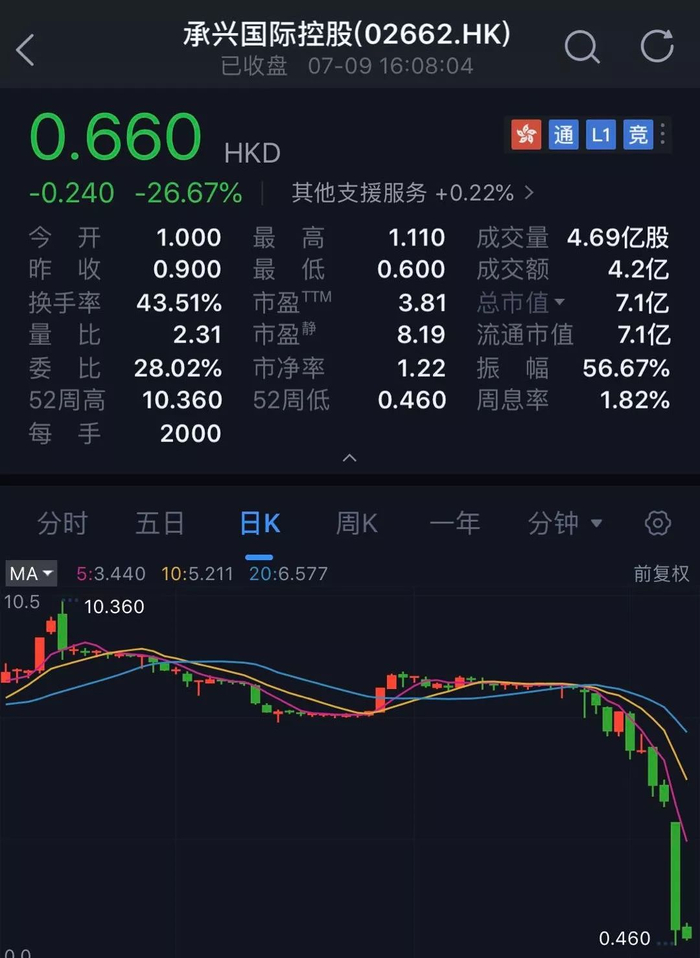Toggle the 总市值 dropdown arrow
This screenshot has height=958, width=700.
[x=560, y=302]
